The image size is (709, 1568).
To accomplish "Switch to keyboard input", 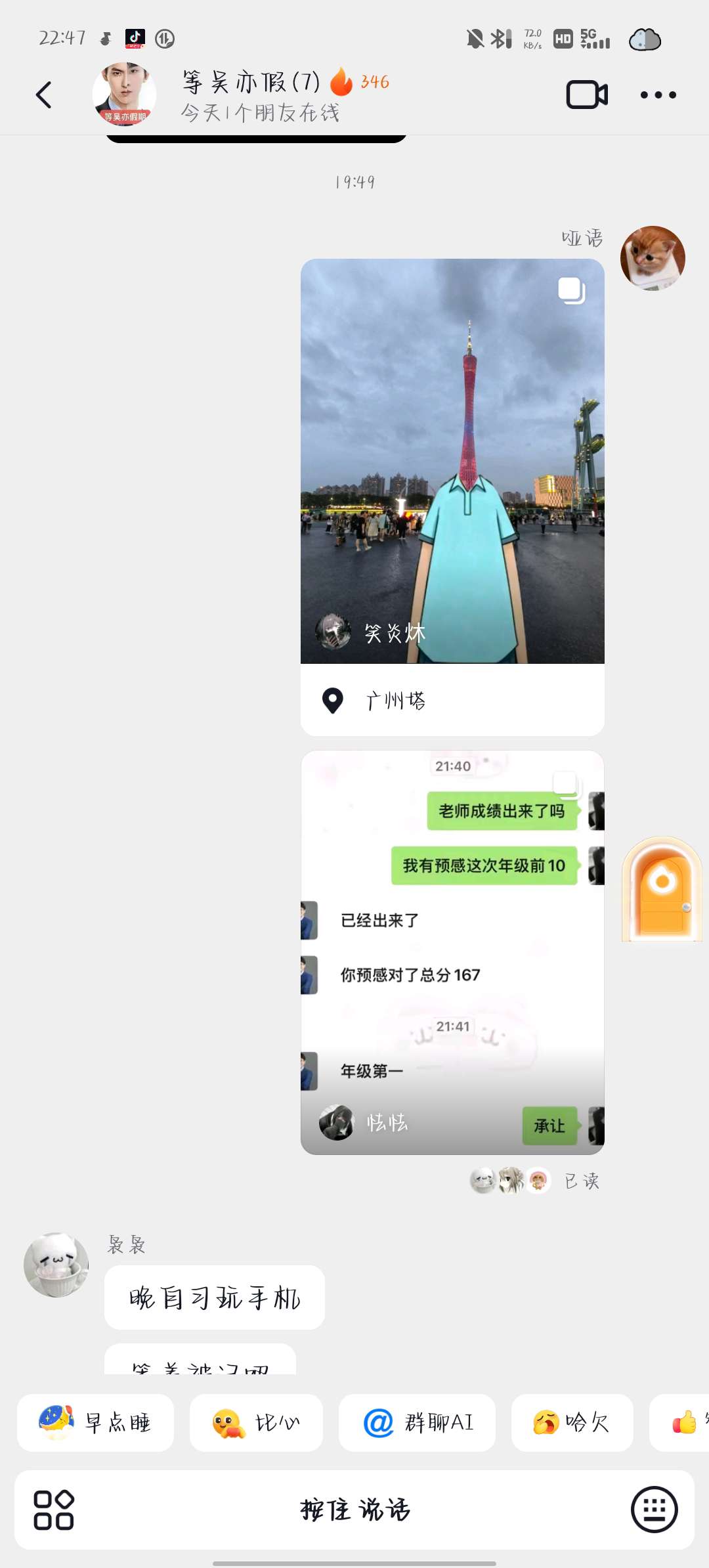I will 654,1510.
